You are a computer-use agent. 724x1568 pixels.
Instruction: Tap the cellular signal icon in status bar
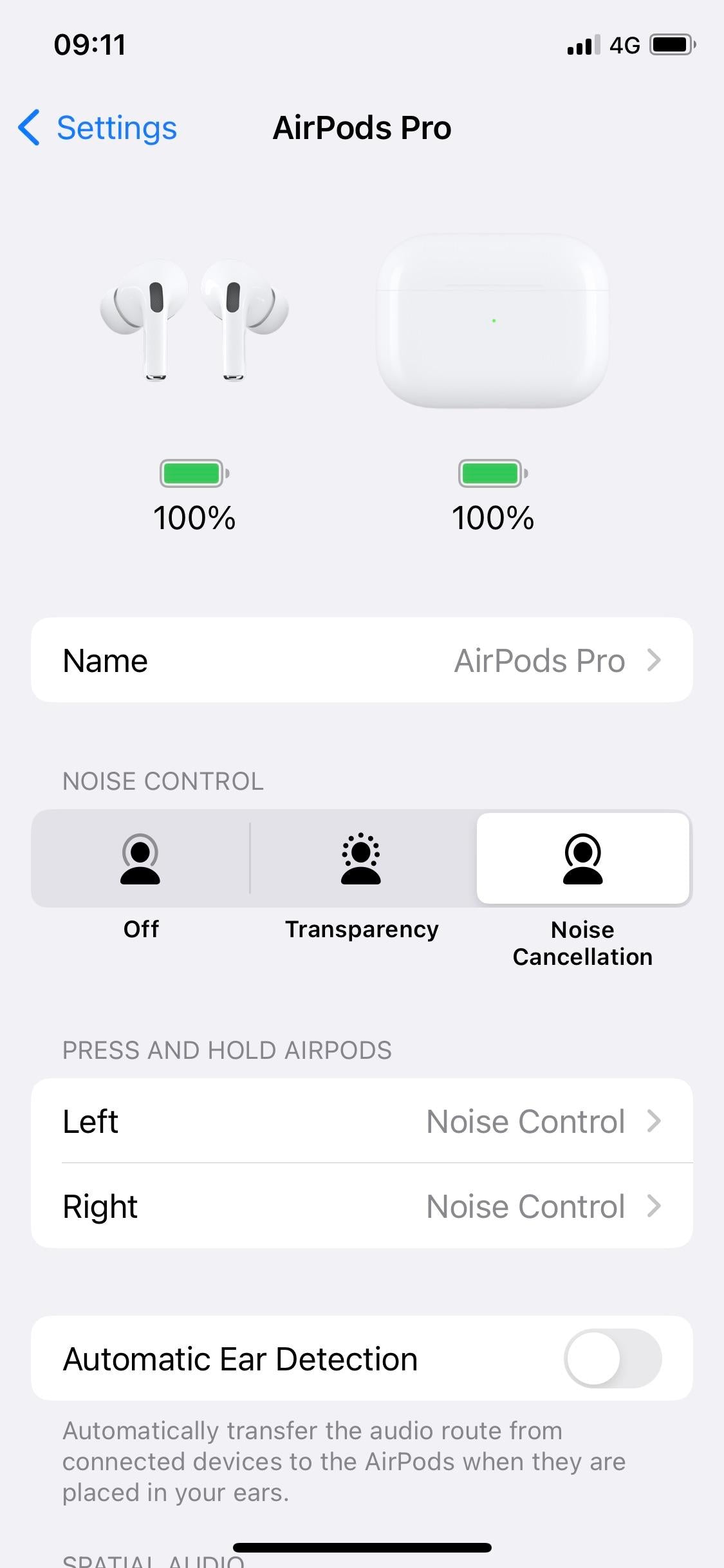[581, 44]
